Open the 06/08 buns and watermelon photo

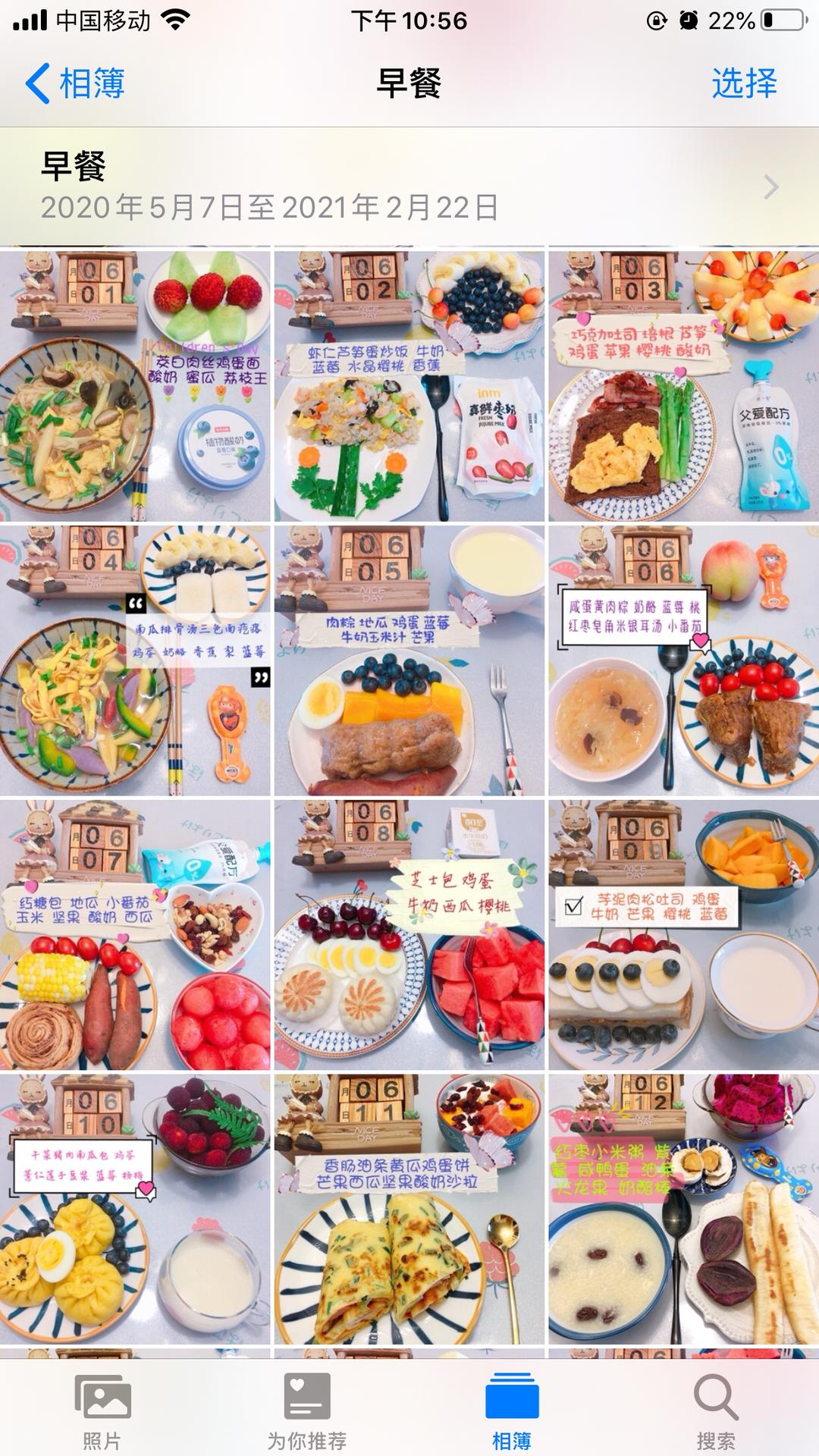(x=409, y=935)
